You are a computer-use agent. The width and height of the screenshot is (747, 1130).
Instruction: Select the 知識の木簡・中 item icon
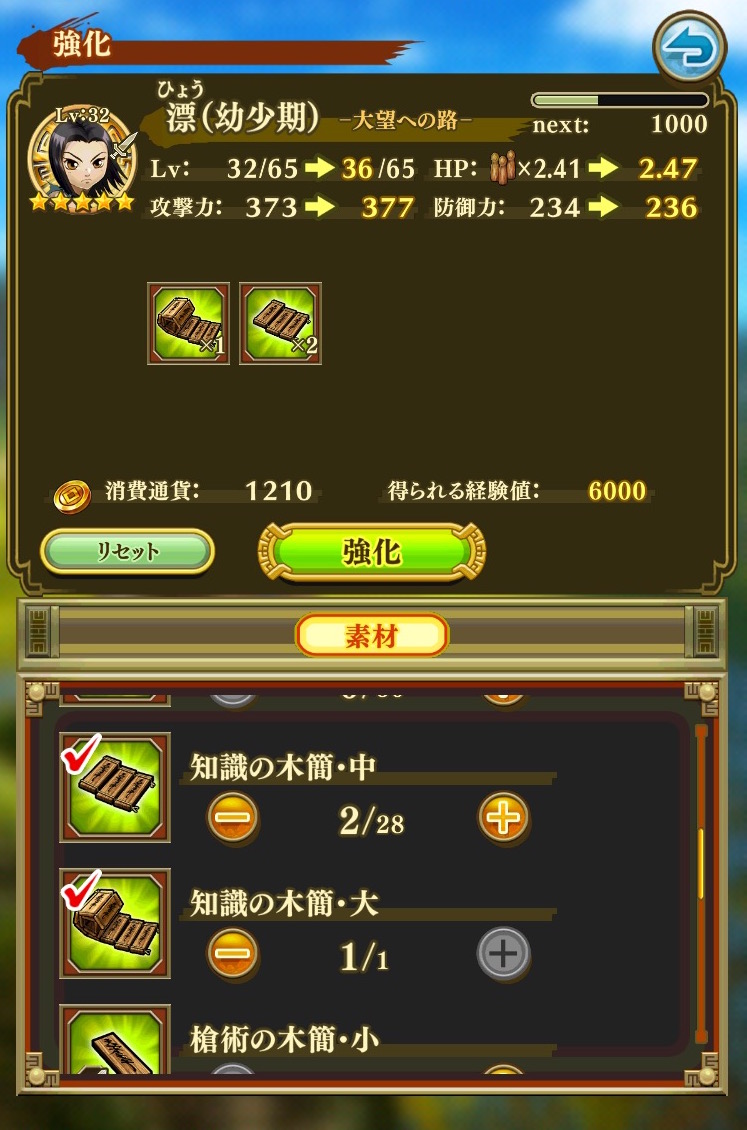pos(115,787)
